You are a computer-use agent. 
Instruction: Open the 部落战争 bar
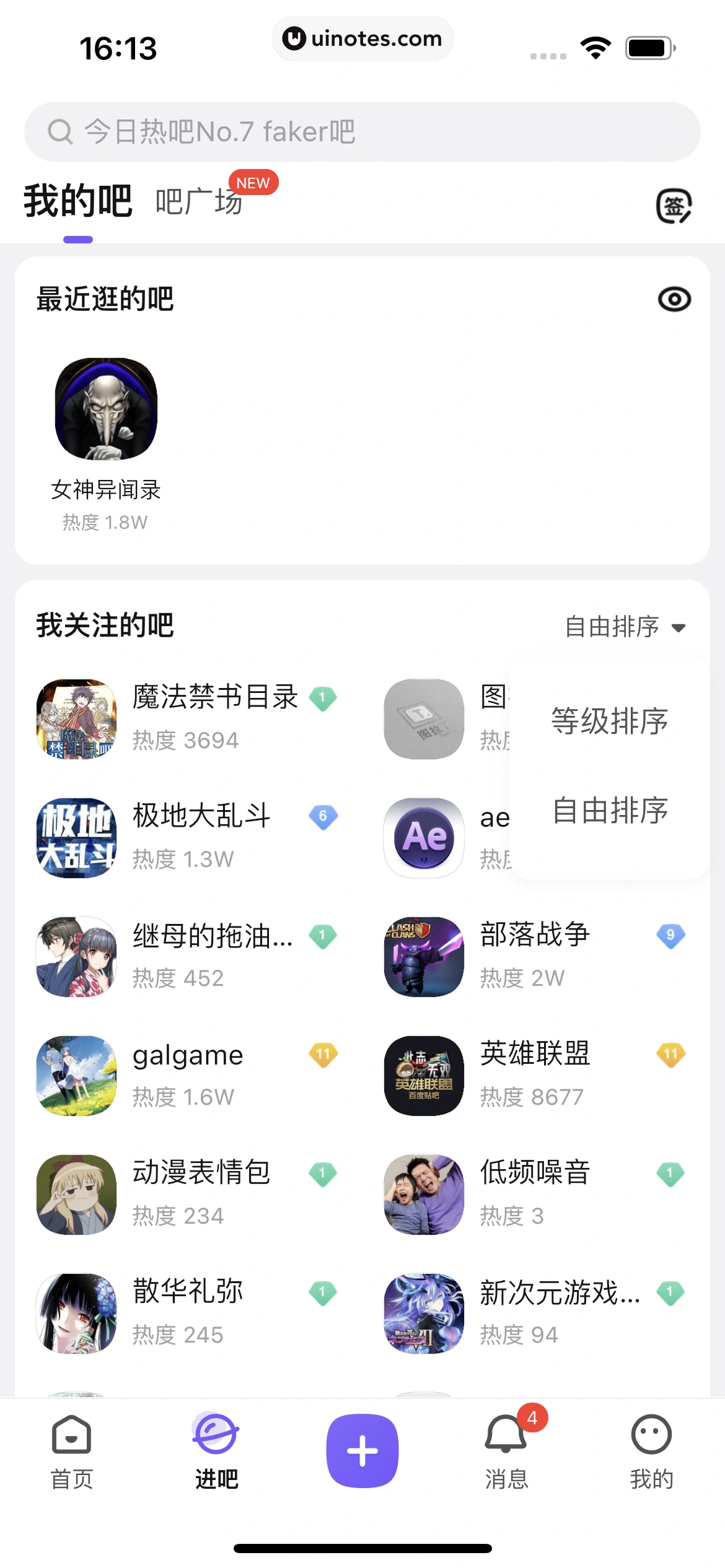point(534,956)
